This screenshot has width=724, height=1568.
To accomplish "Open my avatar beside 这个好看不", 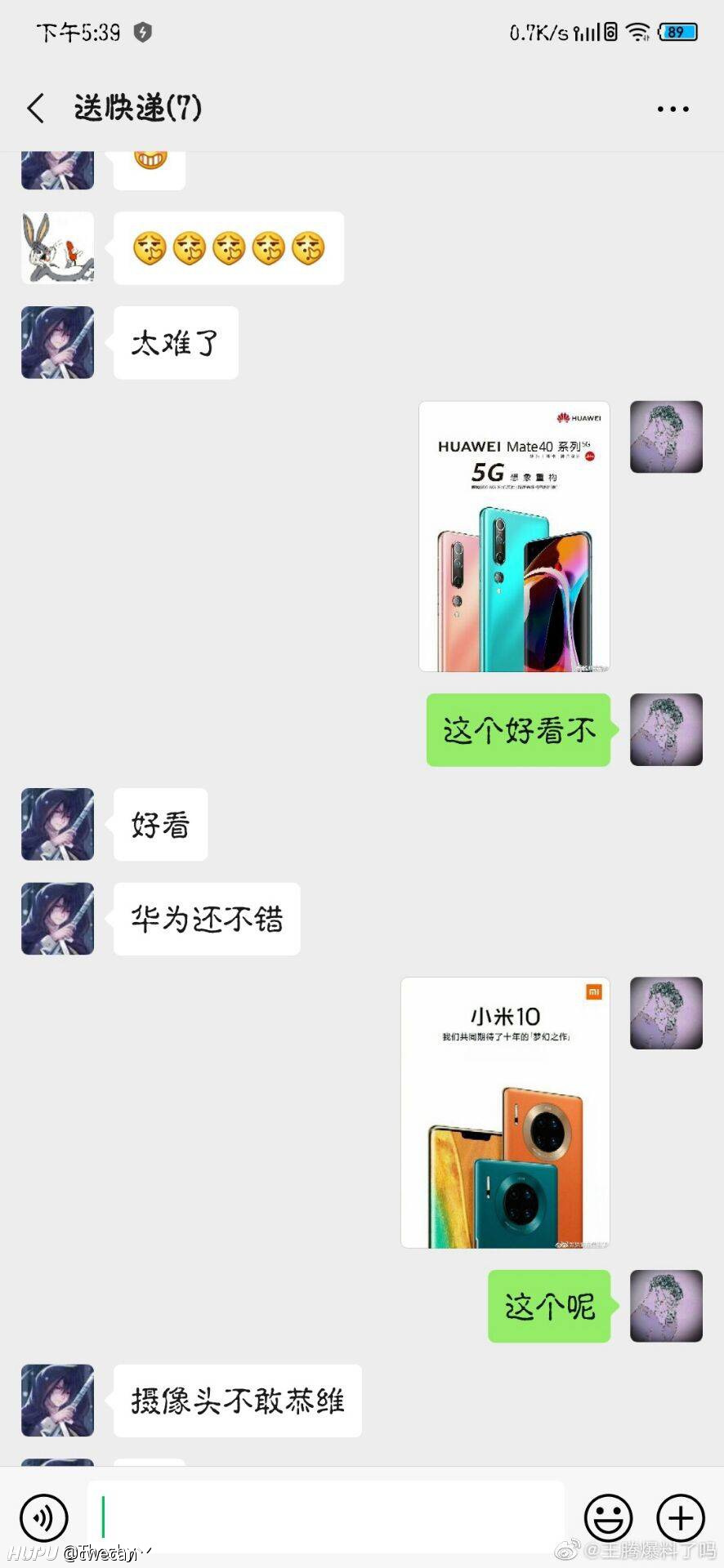I will click(x=666, y=729).
